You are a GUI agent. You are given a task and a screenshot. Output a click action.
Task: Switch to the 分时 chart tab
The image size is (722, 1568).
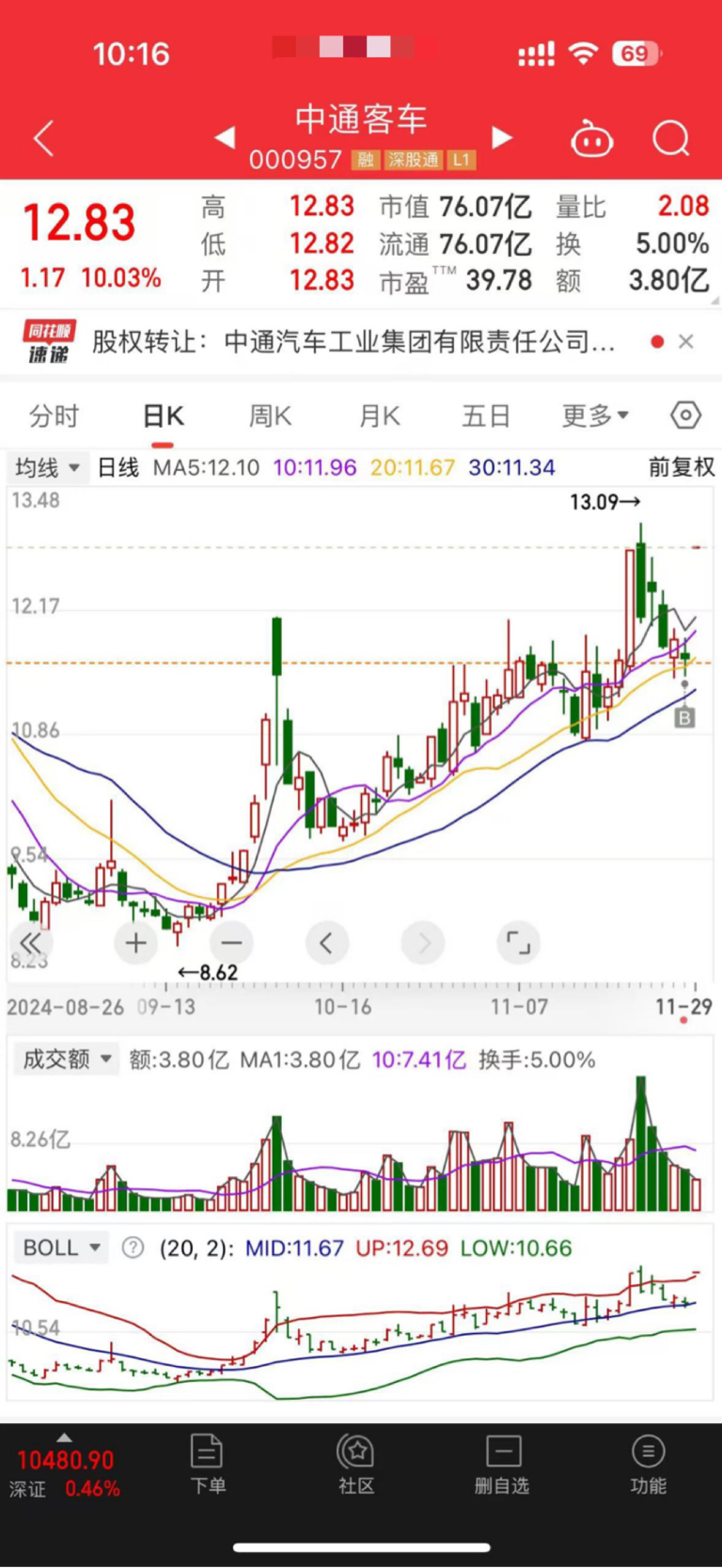click(x=54, y=416)
